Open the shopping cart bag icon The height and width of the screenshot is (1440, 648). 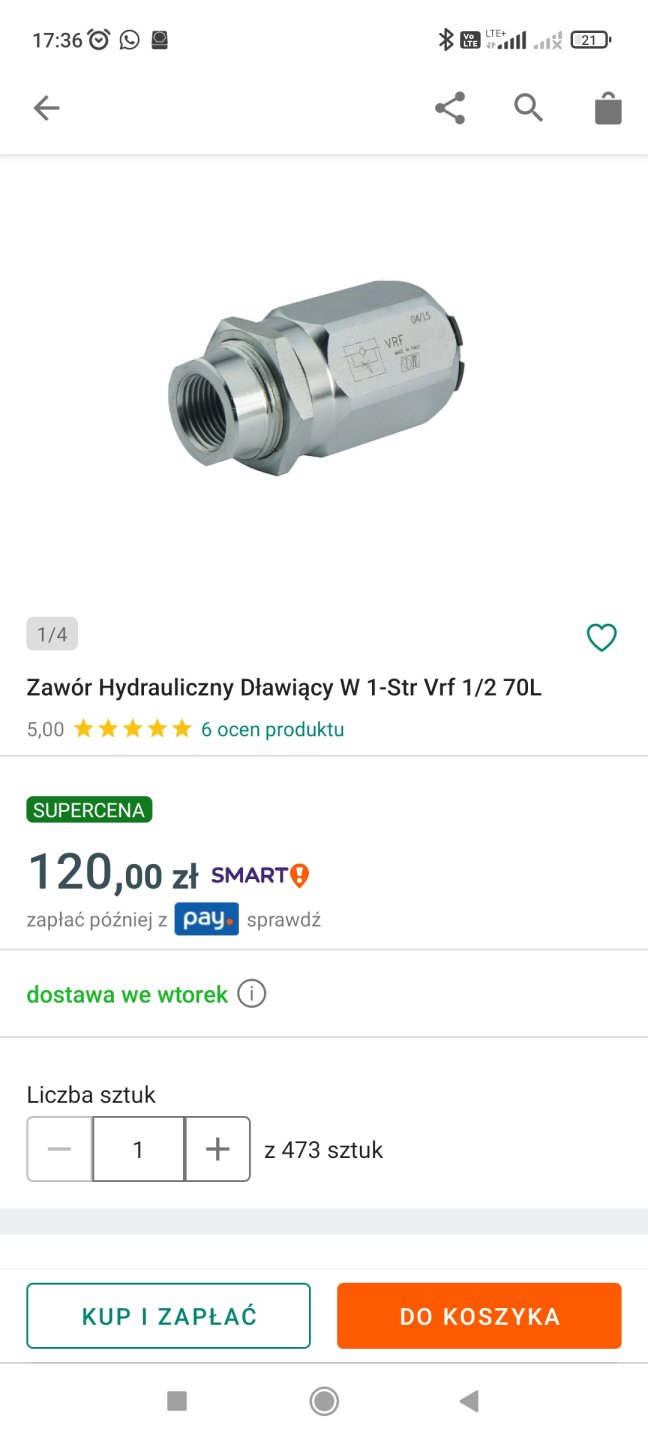click(608, 108)
